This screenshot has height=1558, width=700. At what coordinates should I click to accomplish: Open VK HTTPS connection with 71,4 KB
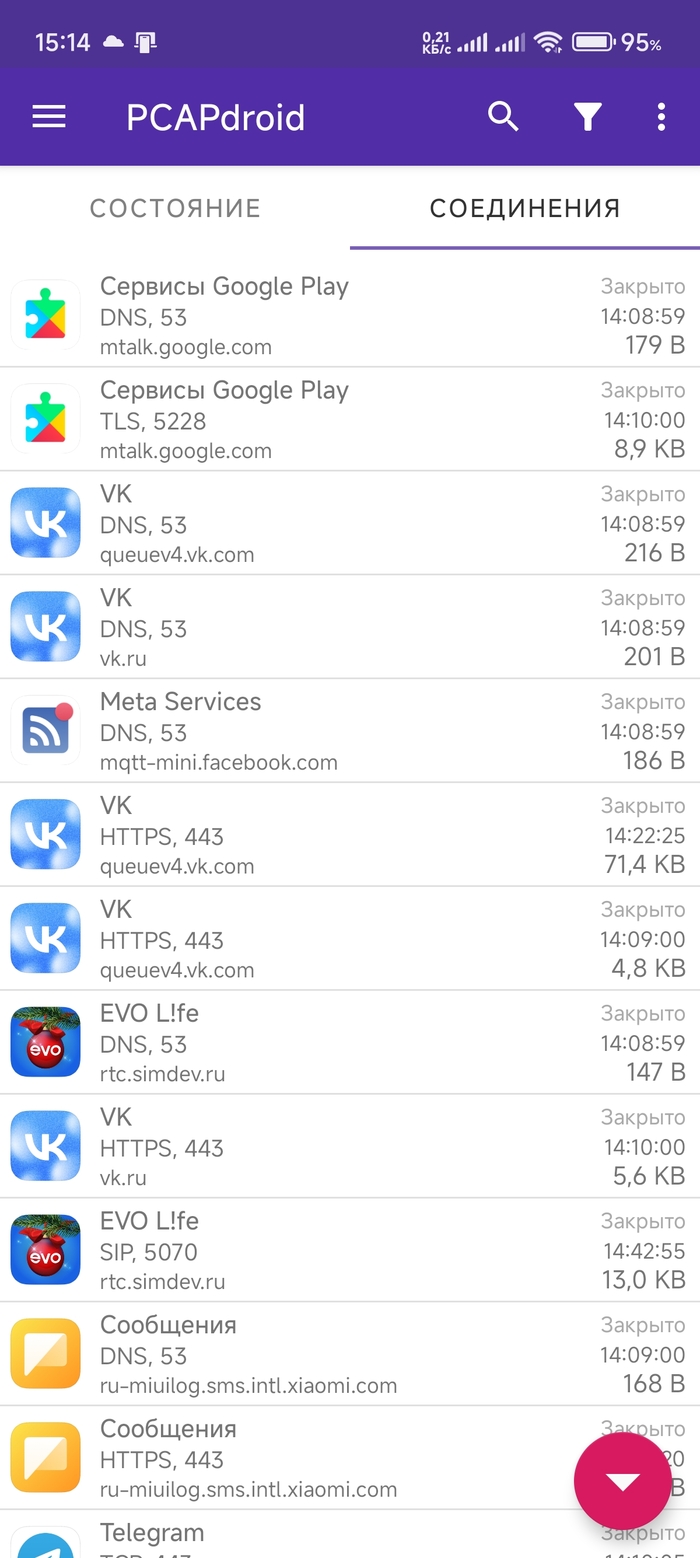click(x=350, y=835)
